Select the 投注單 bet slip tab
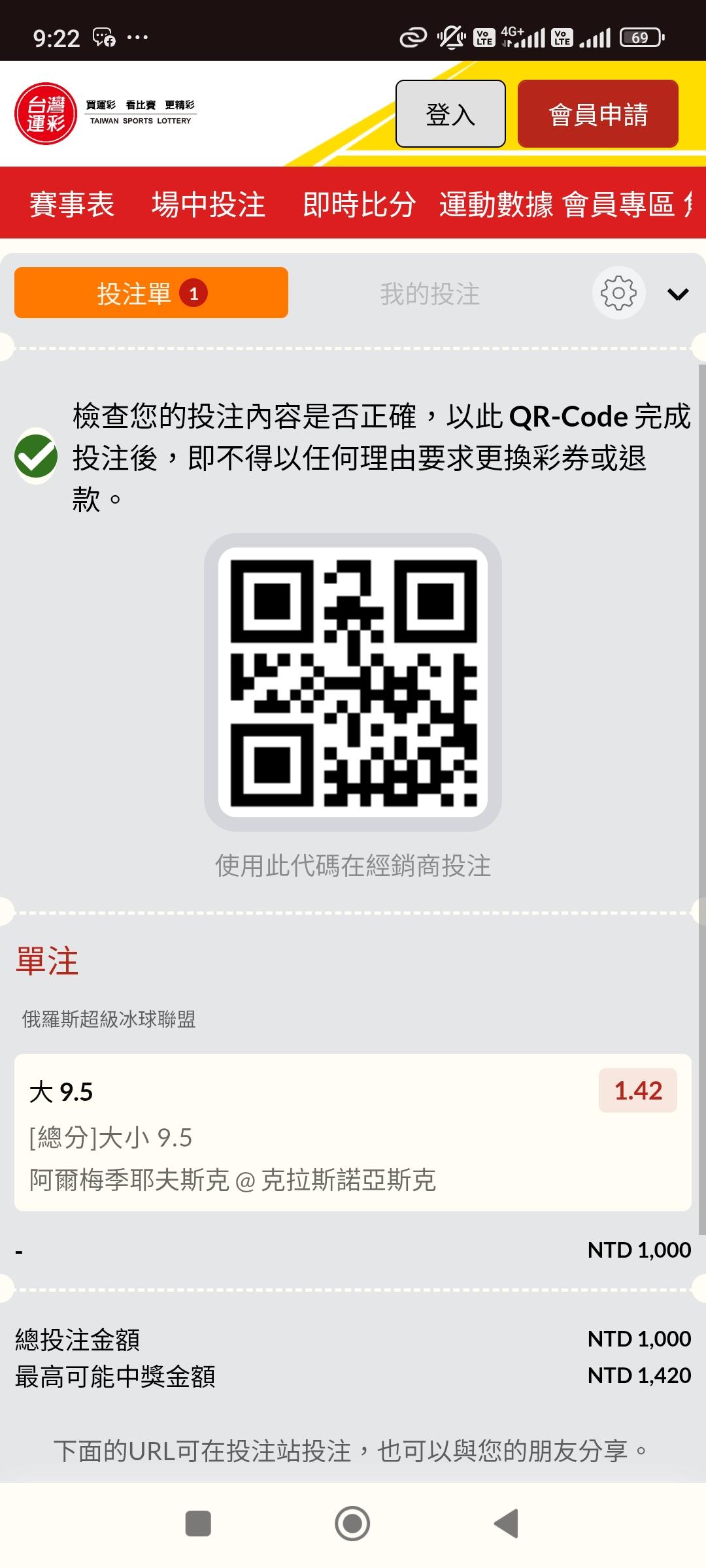The image size is (706, 1568). 151,293
